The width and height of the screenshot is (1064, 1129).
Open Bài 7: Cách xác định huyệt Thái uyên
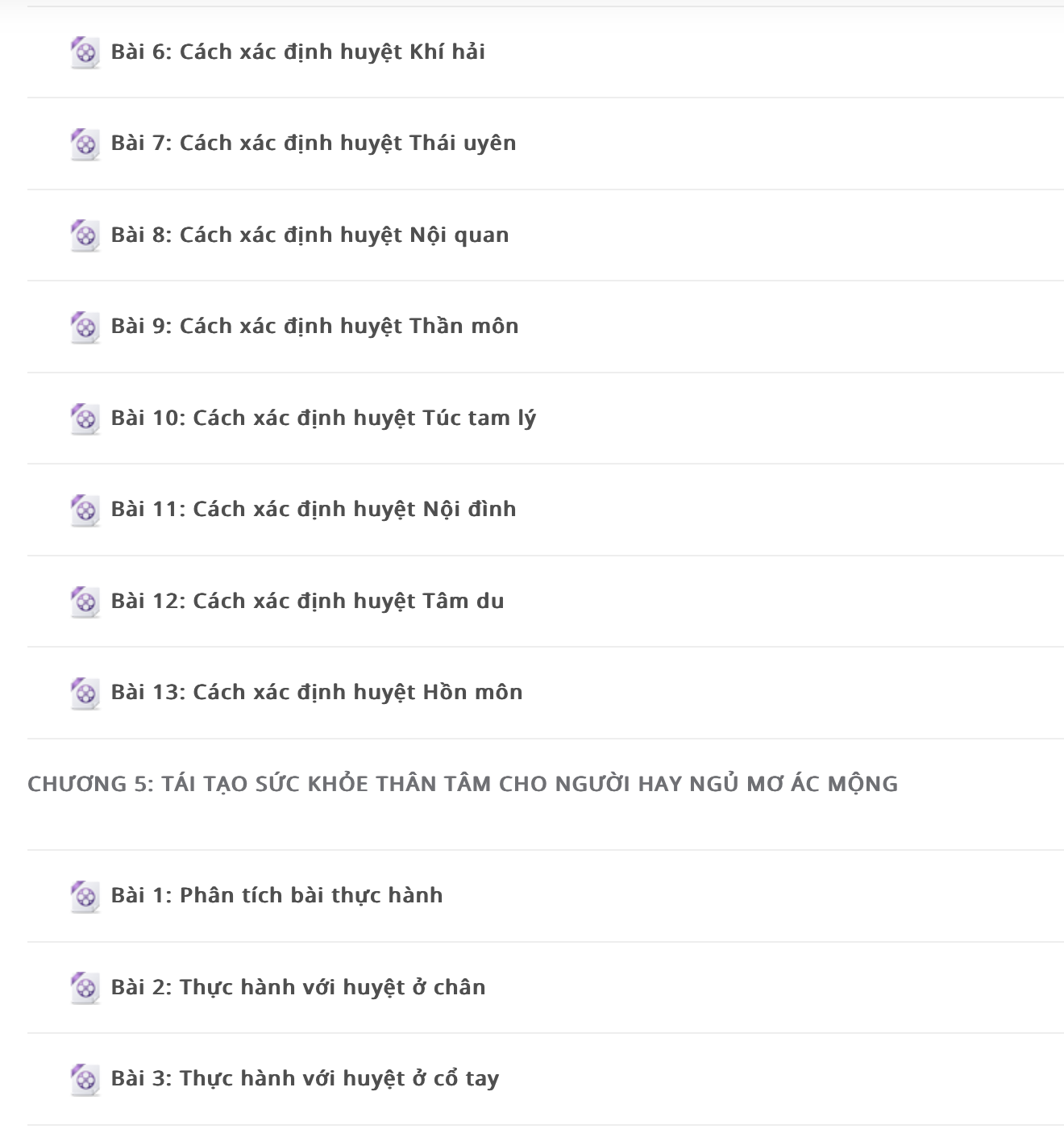click(x=313, y=144)
